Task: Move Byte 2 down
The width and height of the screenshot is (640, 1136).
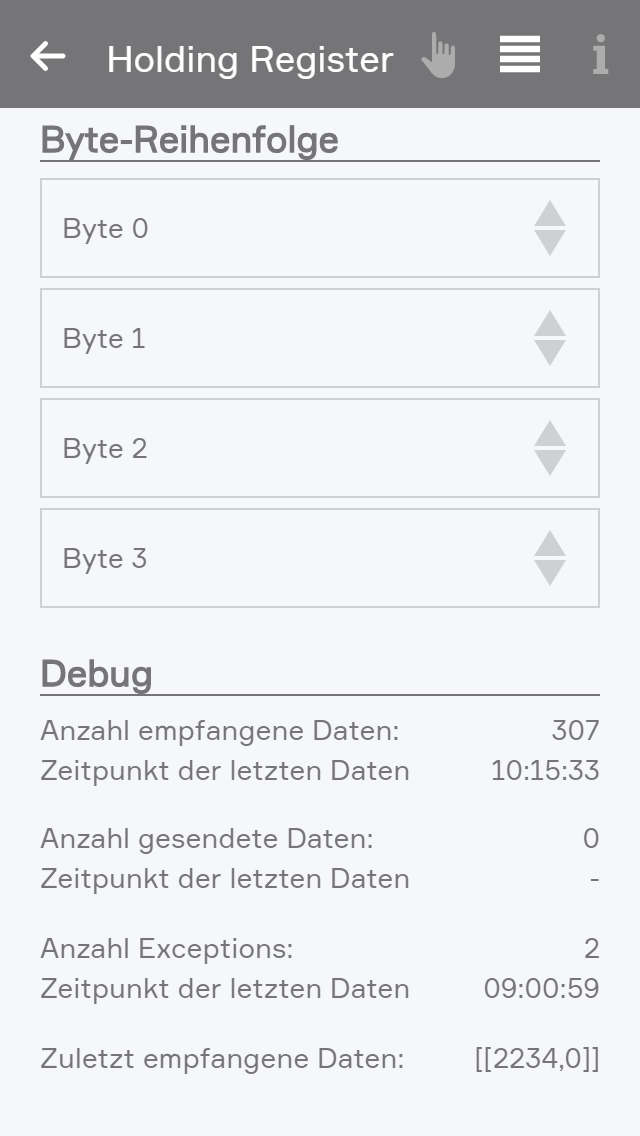Action: (550, 463)
